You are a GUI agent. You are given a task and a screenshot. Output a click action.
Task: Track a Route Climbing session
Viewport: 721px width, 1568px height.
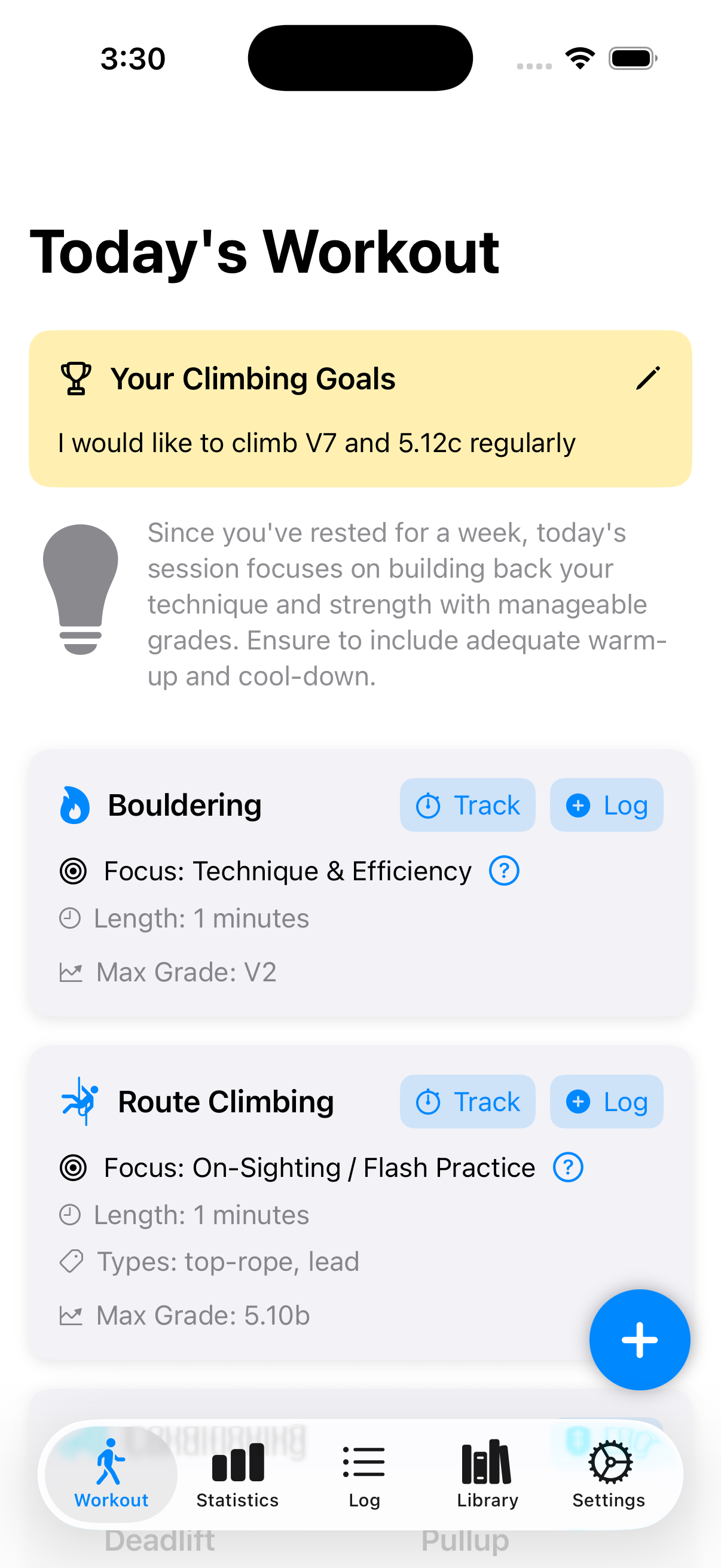468,1101
